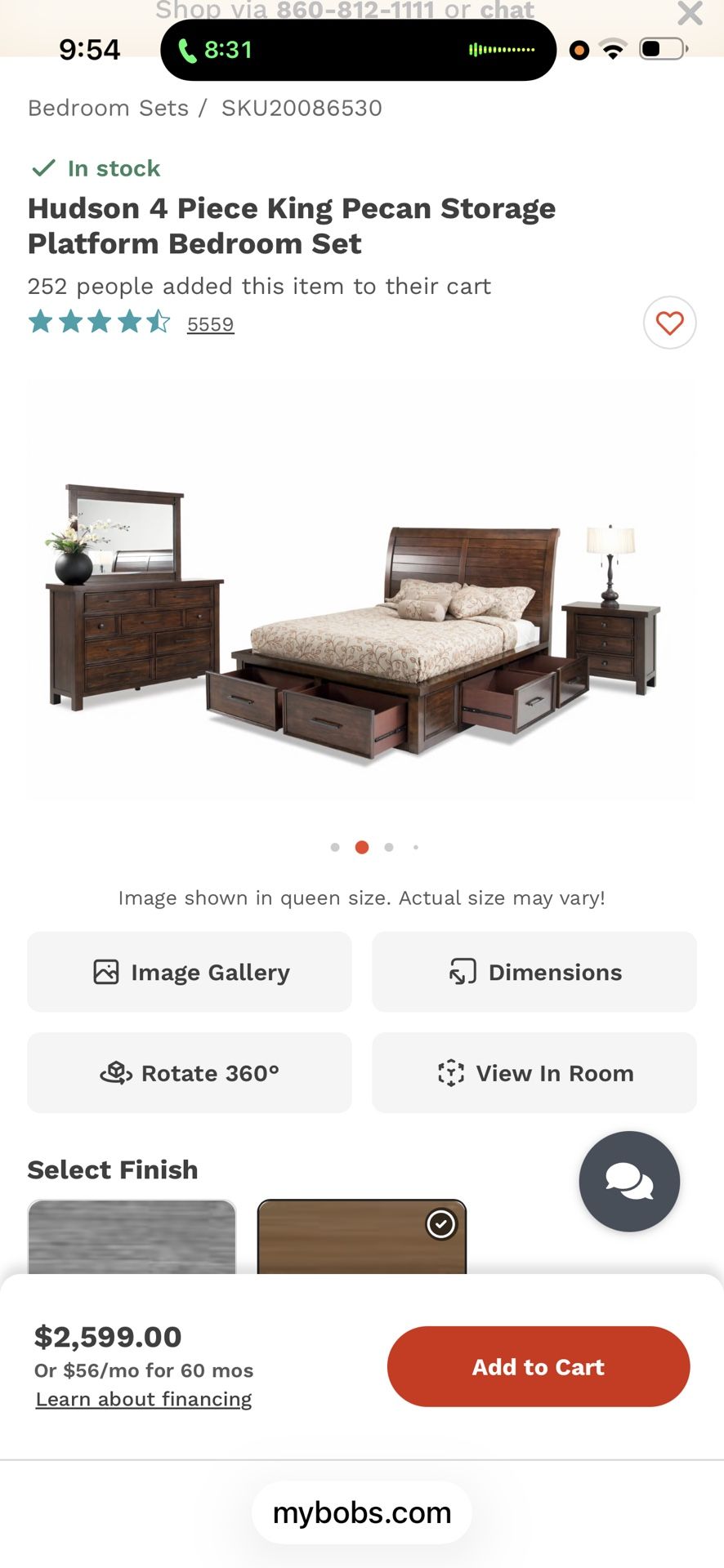
Task: Toggle the heart wishlist button
Action: click(669, 323)
